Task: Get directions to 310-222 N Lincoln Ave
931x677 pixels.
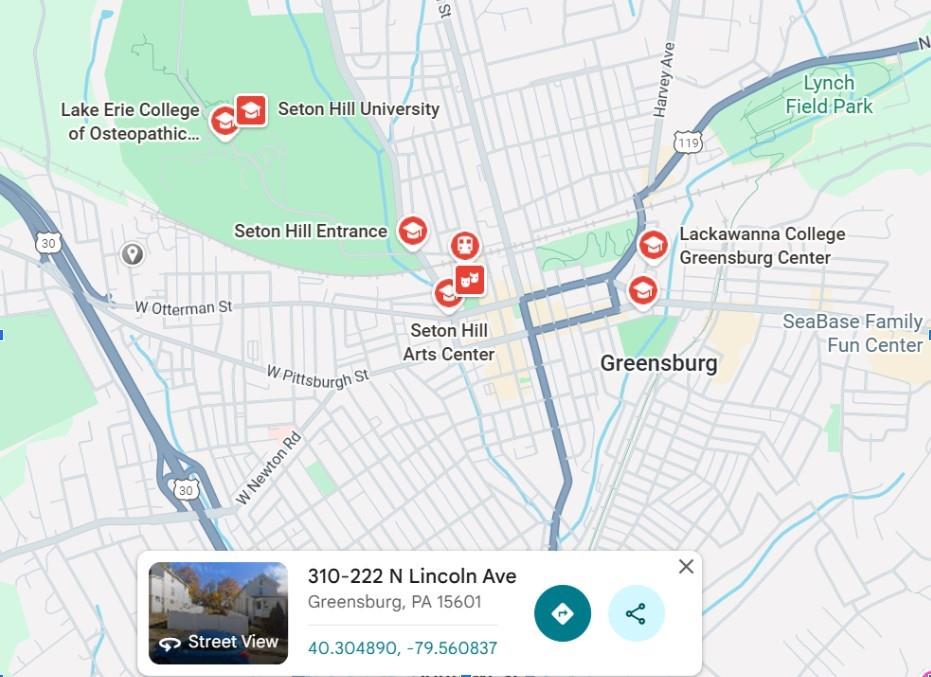Action: pyautogui.click(x=562, y=613)
